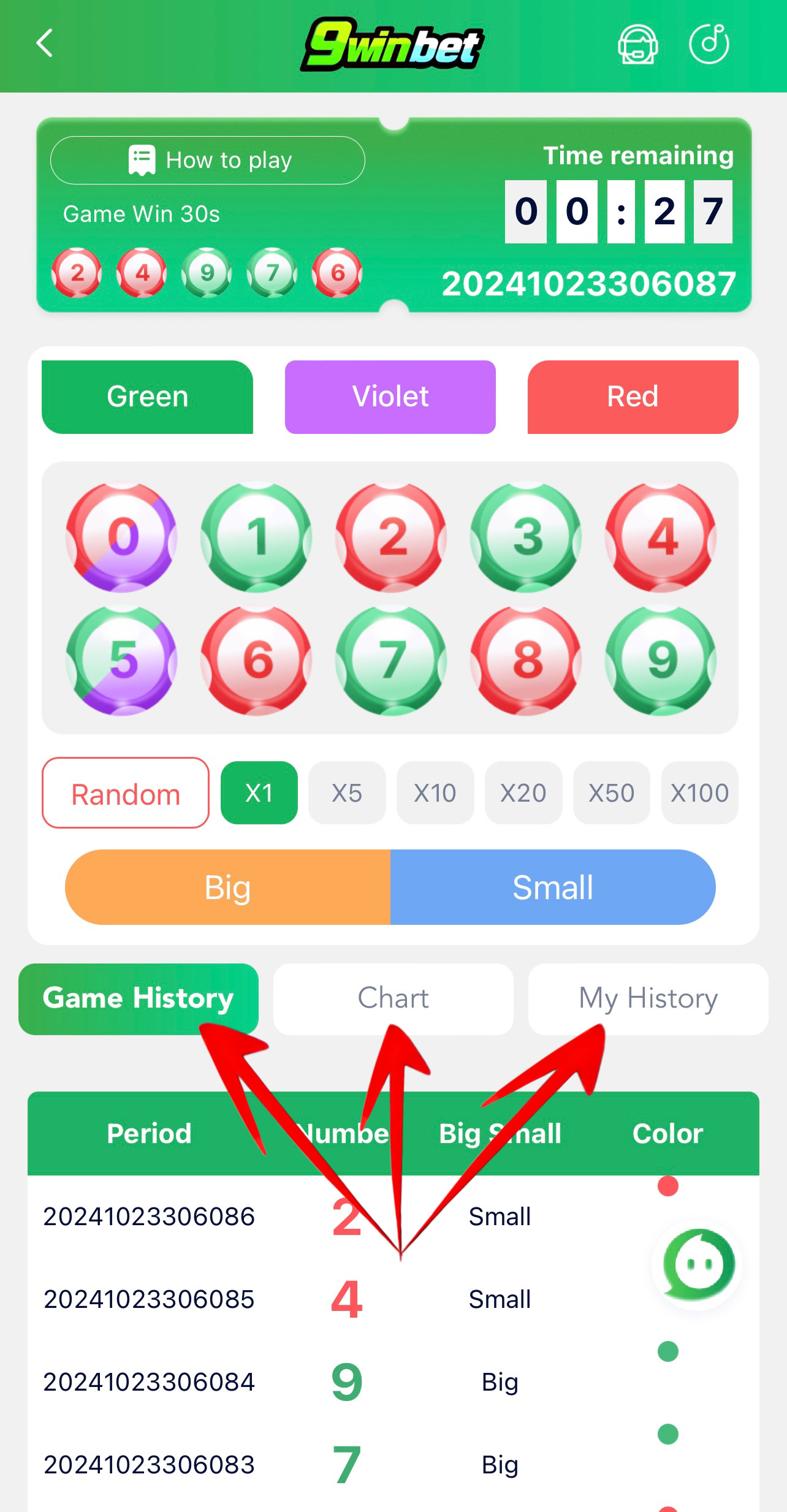787x1512 pixels.
Task: Pick a Random number
Action: coord(126,793)
